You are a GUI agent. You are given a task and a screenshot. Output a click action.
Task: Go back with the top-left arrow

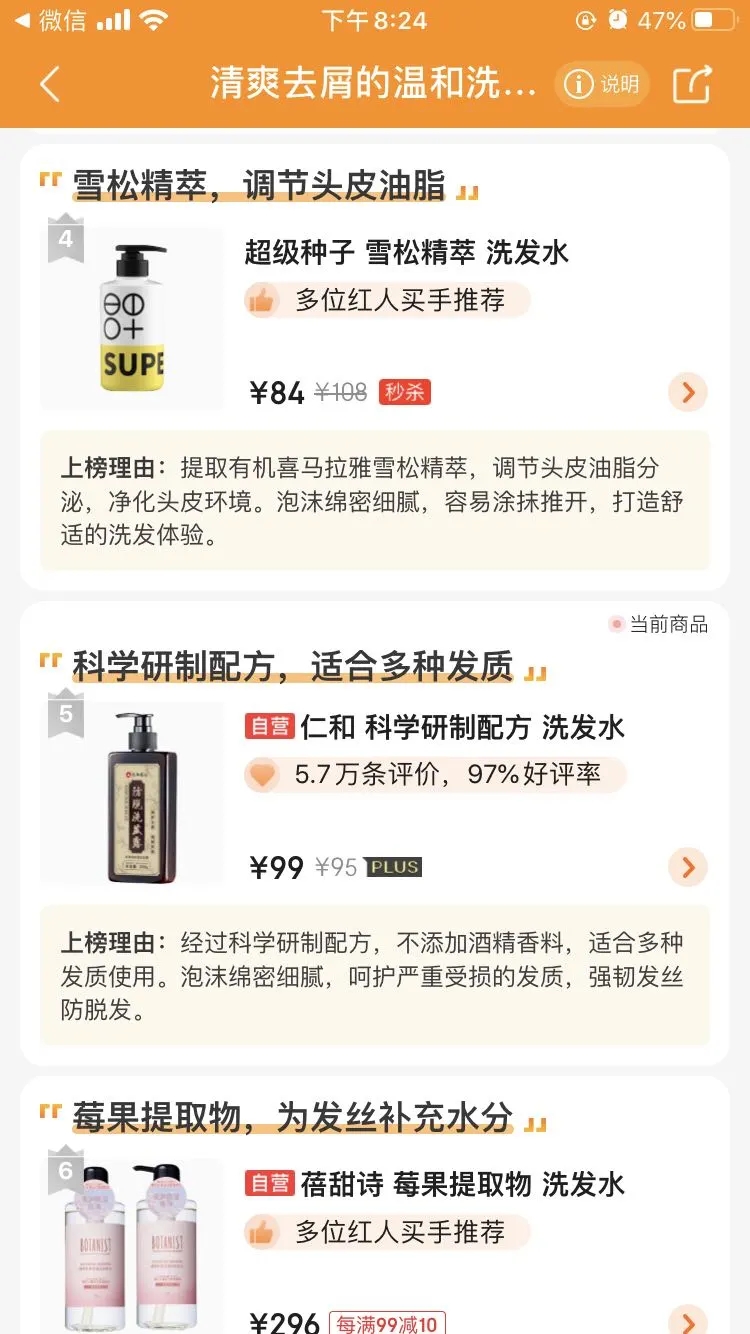point(50,85)
